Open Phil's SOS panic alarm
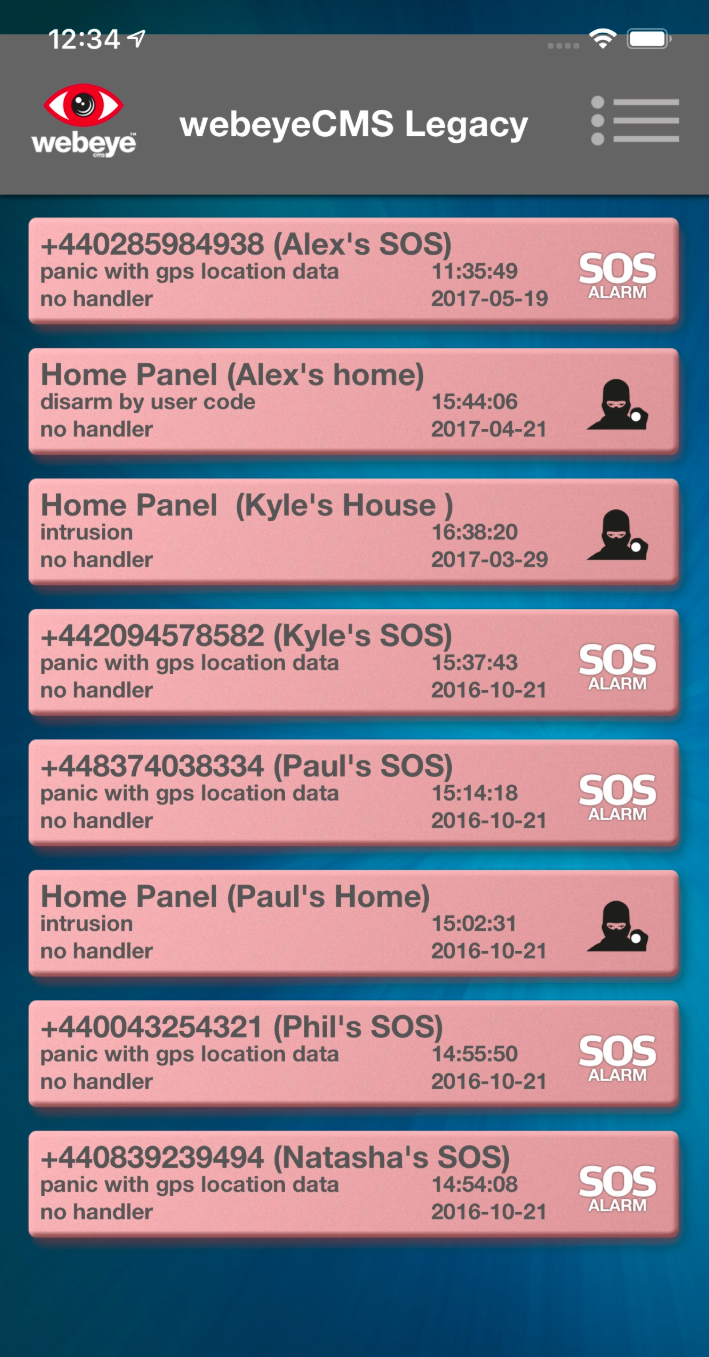This screenshot has height=1357, width=709. 353,1053
